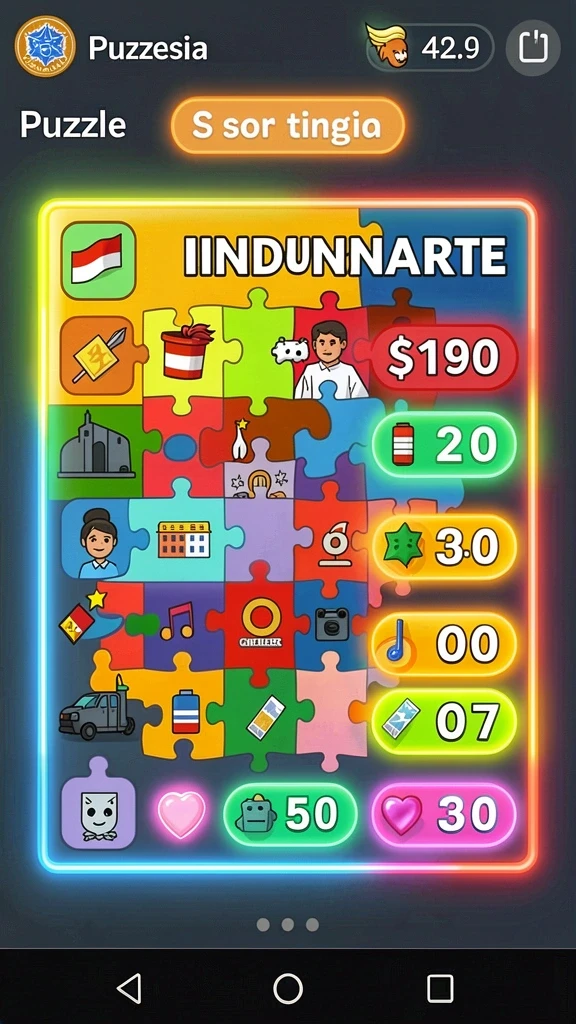Image resolution: width=576 pixels, height=1024 pixels.
Task: Tap the page indicator dots
Action: click(x=287, y=924)
